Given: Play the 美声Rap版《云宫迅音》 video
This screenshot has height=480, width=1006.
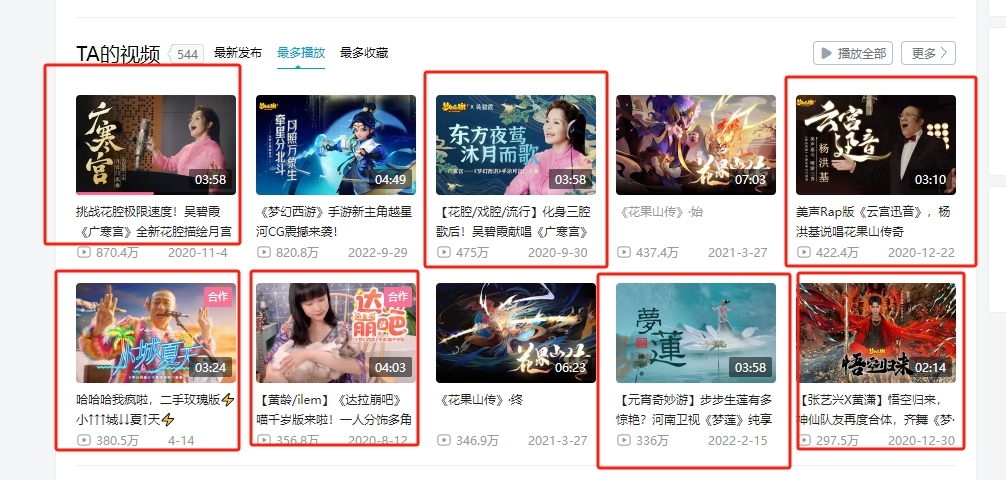Looking at the screenshot, I should tap(876, 145).
